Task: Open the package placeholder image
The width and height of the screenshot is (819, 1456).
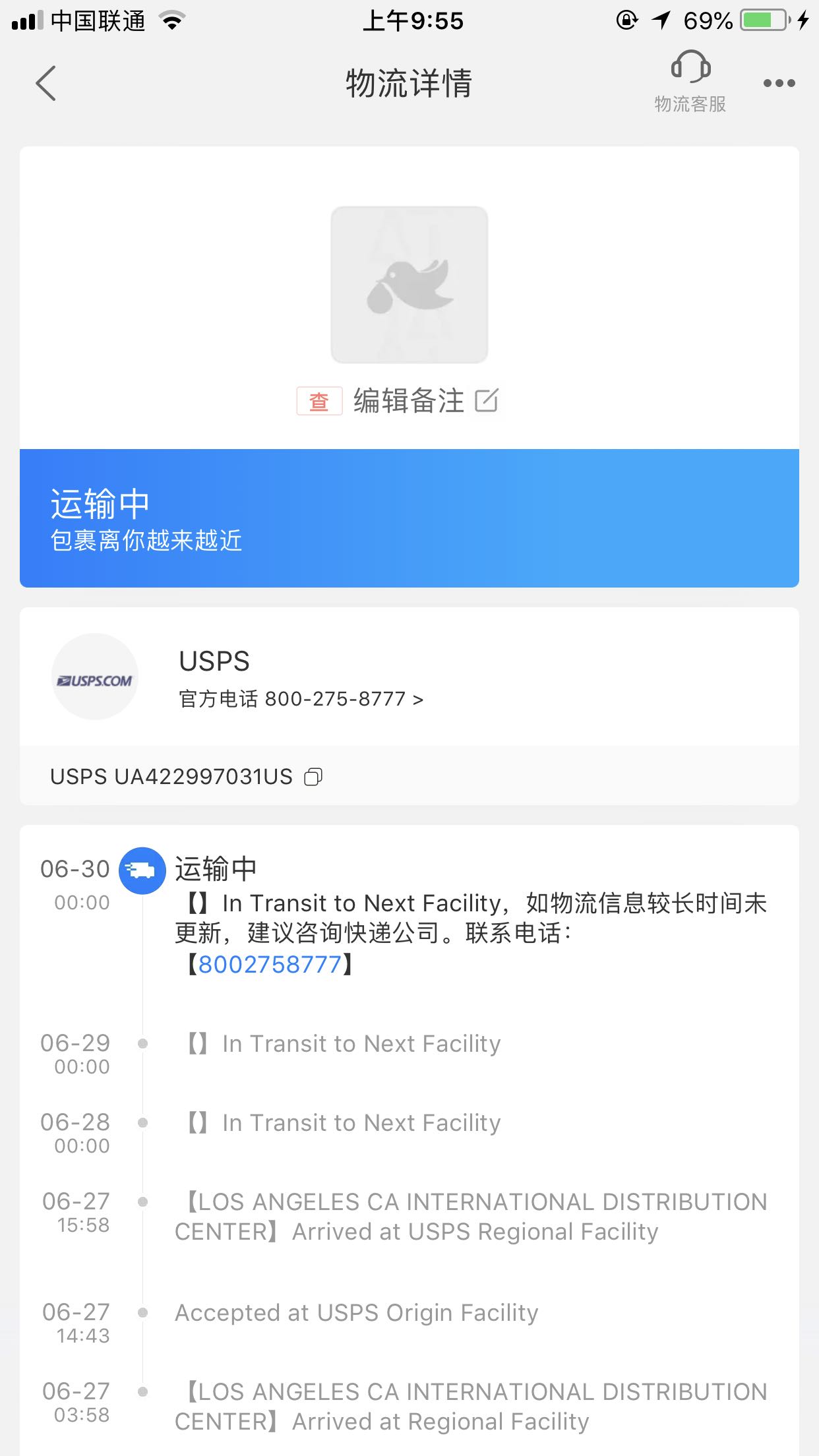Action: pos(409,284)
